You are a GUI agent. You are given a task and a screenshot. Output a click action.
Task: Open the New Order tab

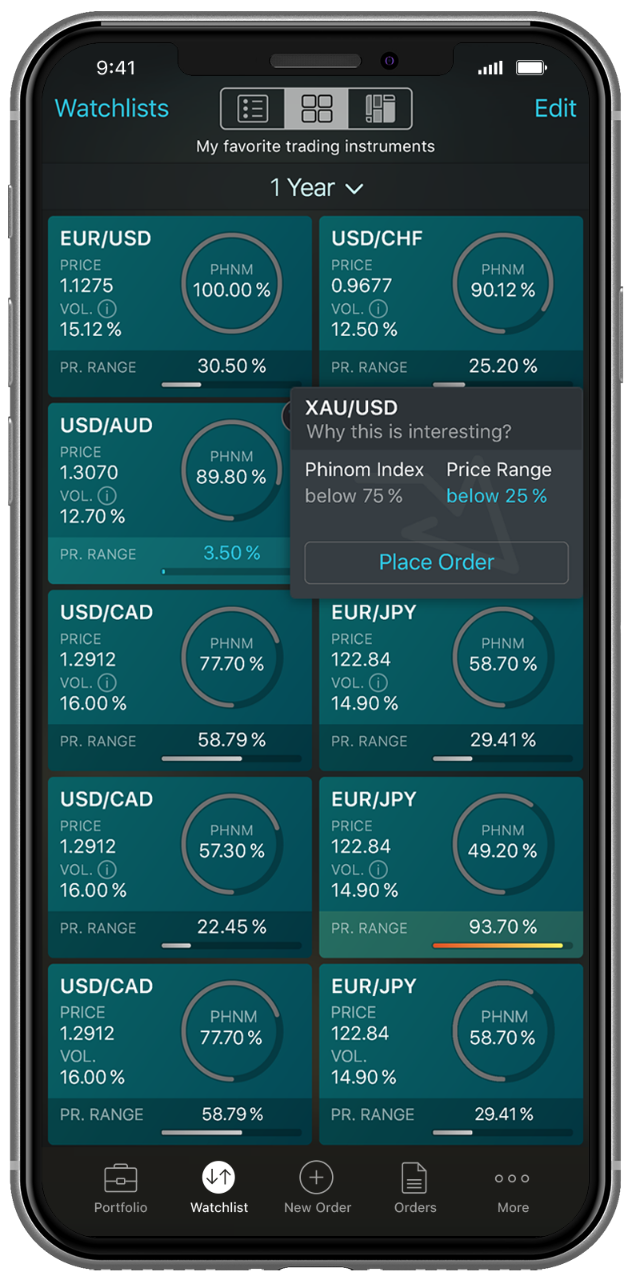click(x=317, y=1187)
